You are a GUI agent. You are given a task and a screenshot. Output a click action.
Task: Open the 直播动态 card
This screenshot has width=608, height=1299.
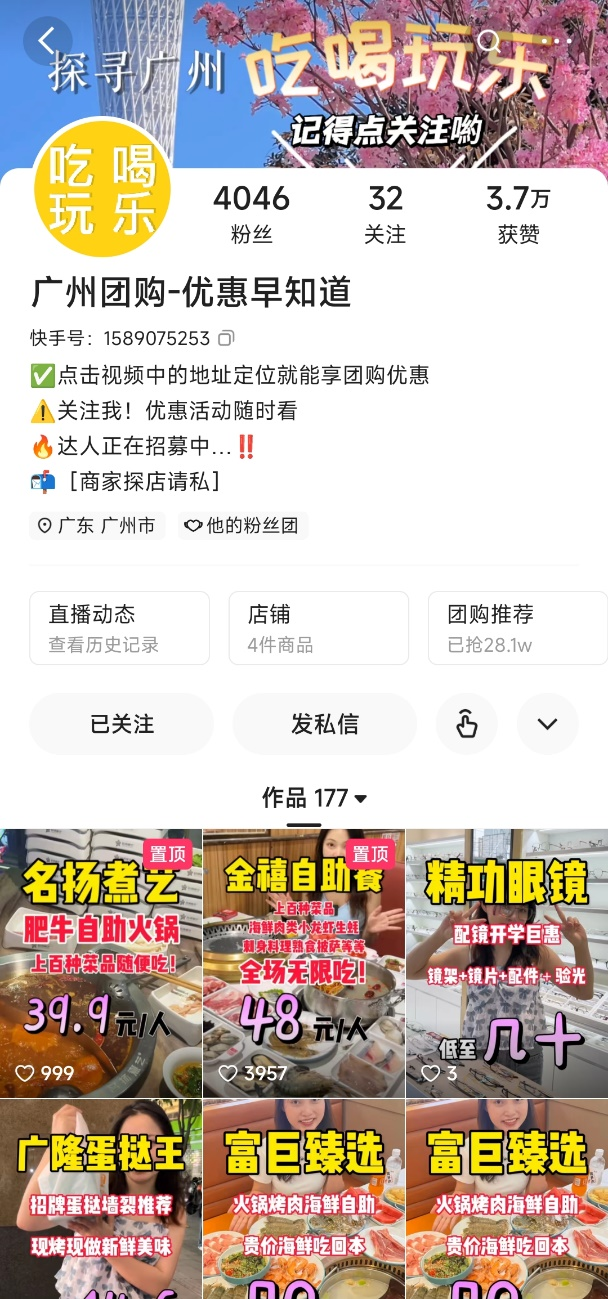click(x=119, y=628)
